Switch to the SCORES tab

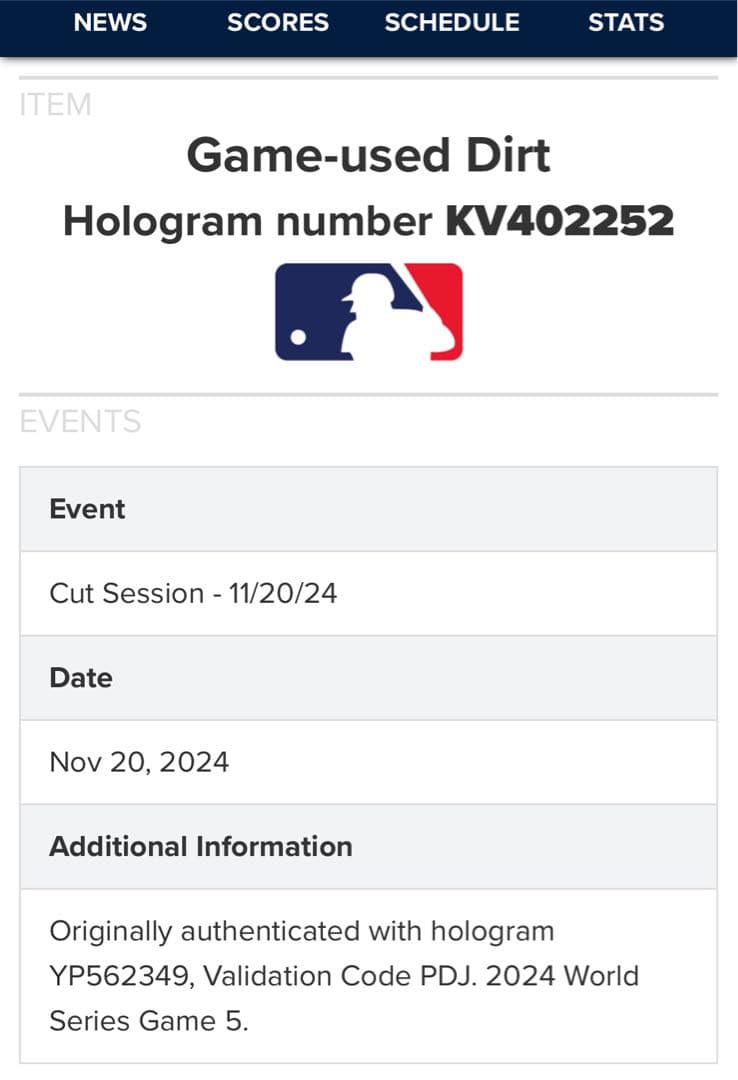pyautogui.click(x=277, y=23)
